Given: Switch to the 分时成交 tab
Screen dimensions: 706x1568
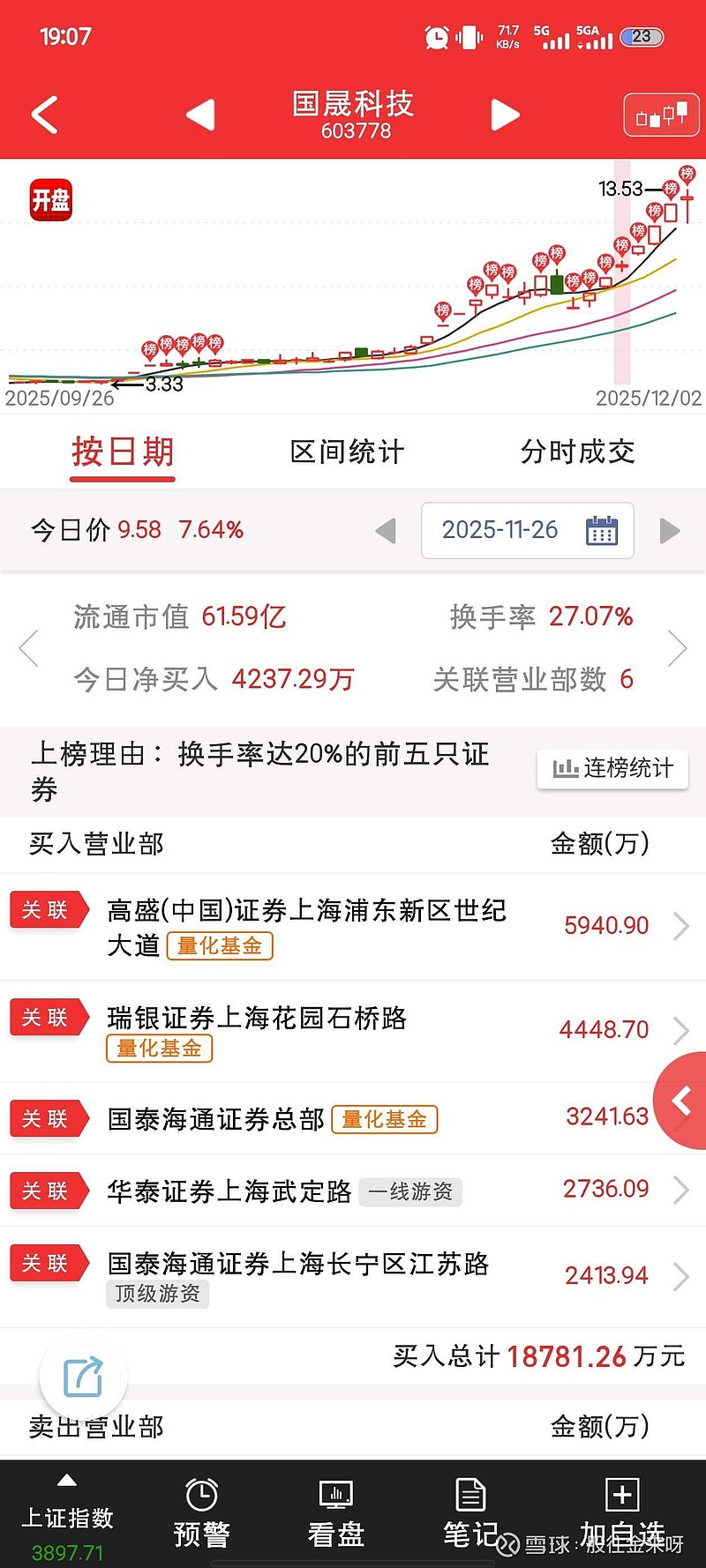Looking at the screenshot, I should [579, 452].
